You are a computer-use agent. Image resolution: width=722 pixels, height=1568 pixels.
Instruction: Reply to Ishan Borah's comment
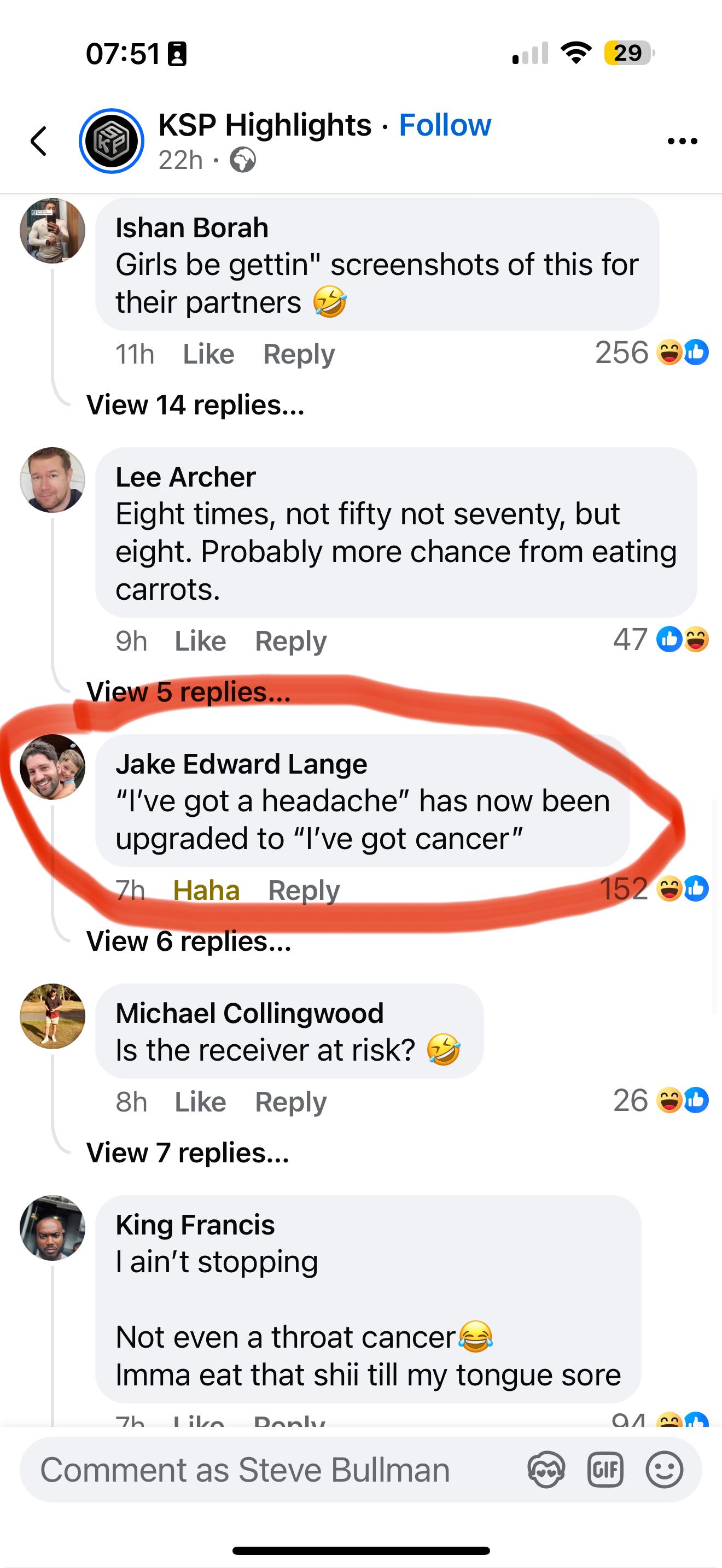tap(298, 354)
